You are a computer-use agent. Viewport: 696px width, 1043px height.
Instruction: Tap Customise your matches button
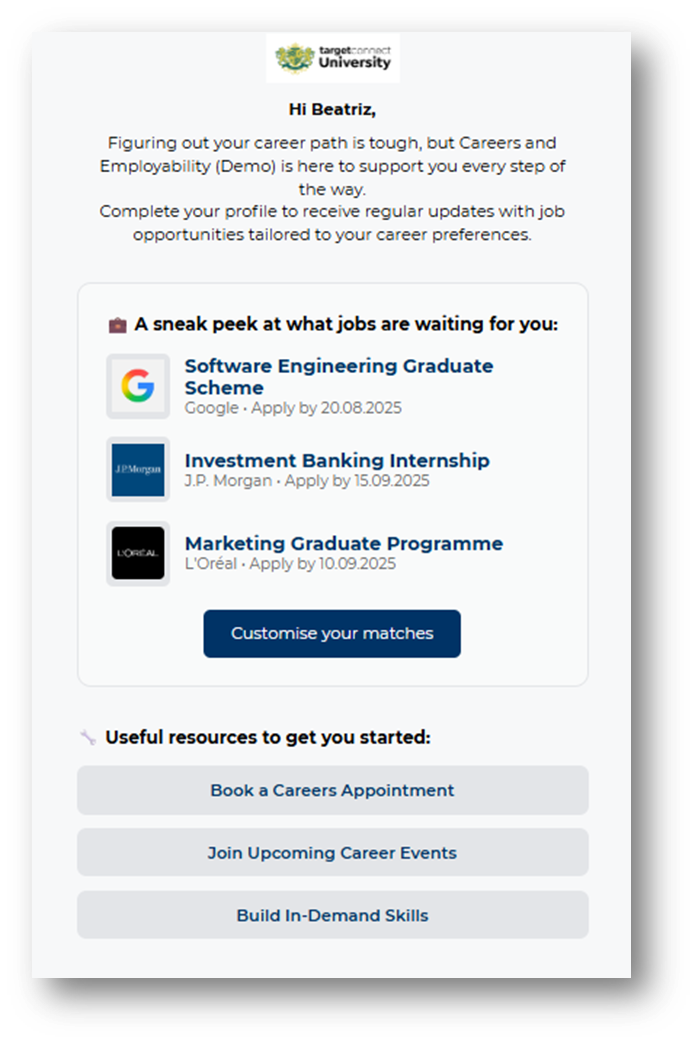[332, 634]
